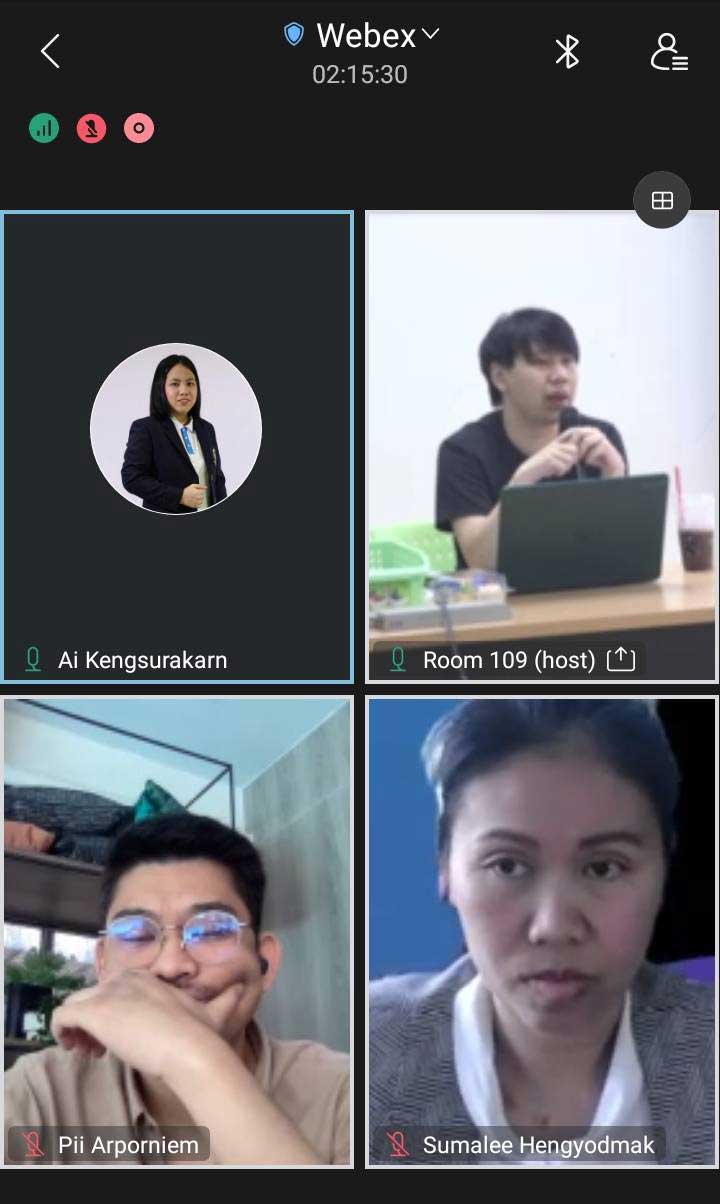Viewport: 720px width, 1204px height.
Task: Select Pii Arporniem's video tile
Action: pyautogui.click(x=177, y=930)
